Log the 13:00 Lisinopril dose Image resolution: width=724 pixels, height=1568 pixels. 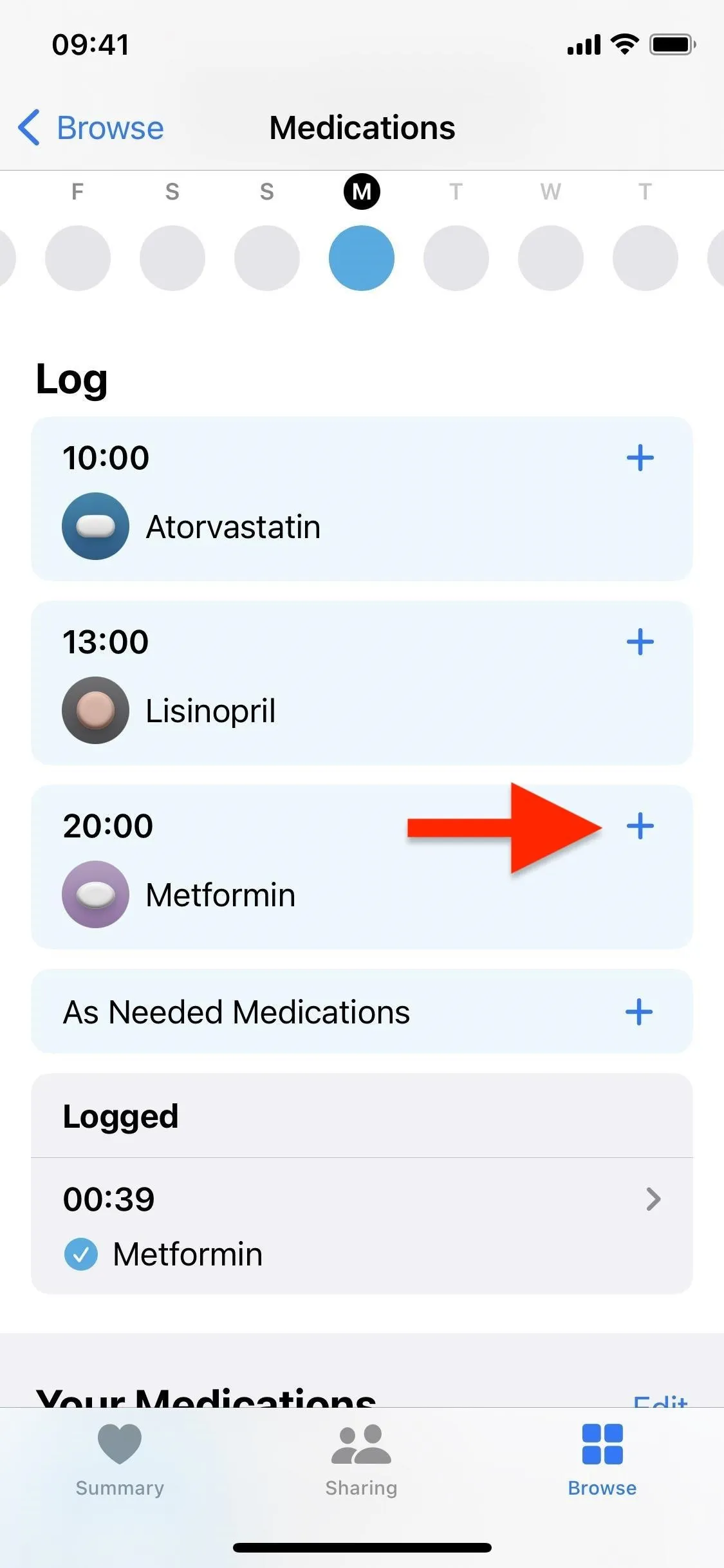click(640, 642)
